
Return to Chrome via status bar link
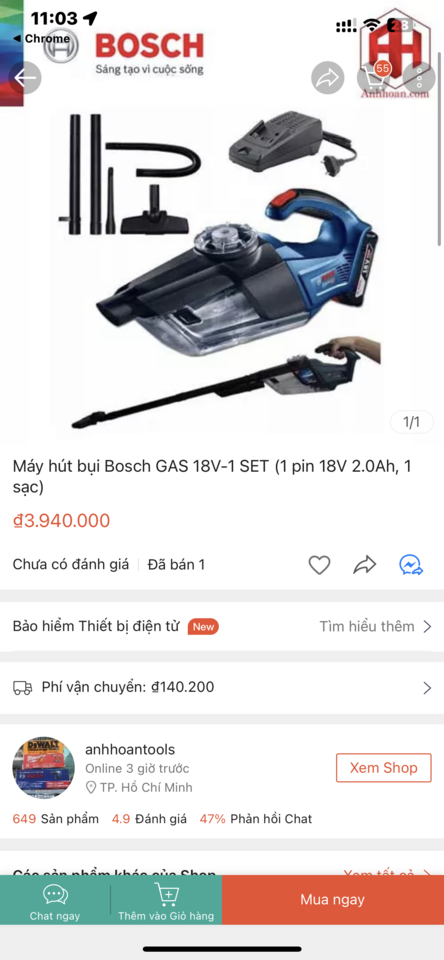click(x=42, y=39)
